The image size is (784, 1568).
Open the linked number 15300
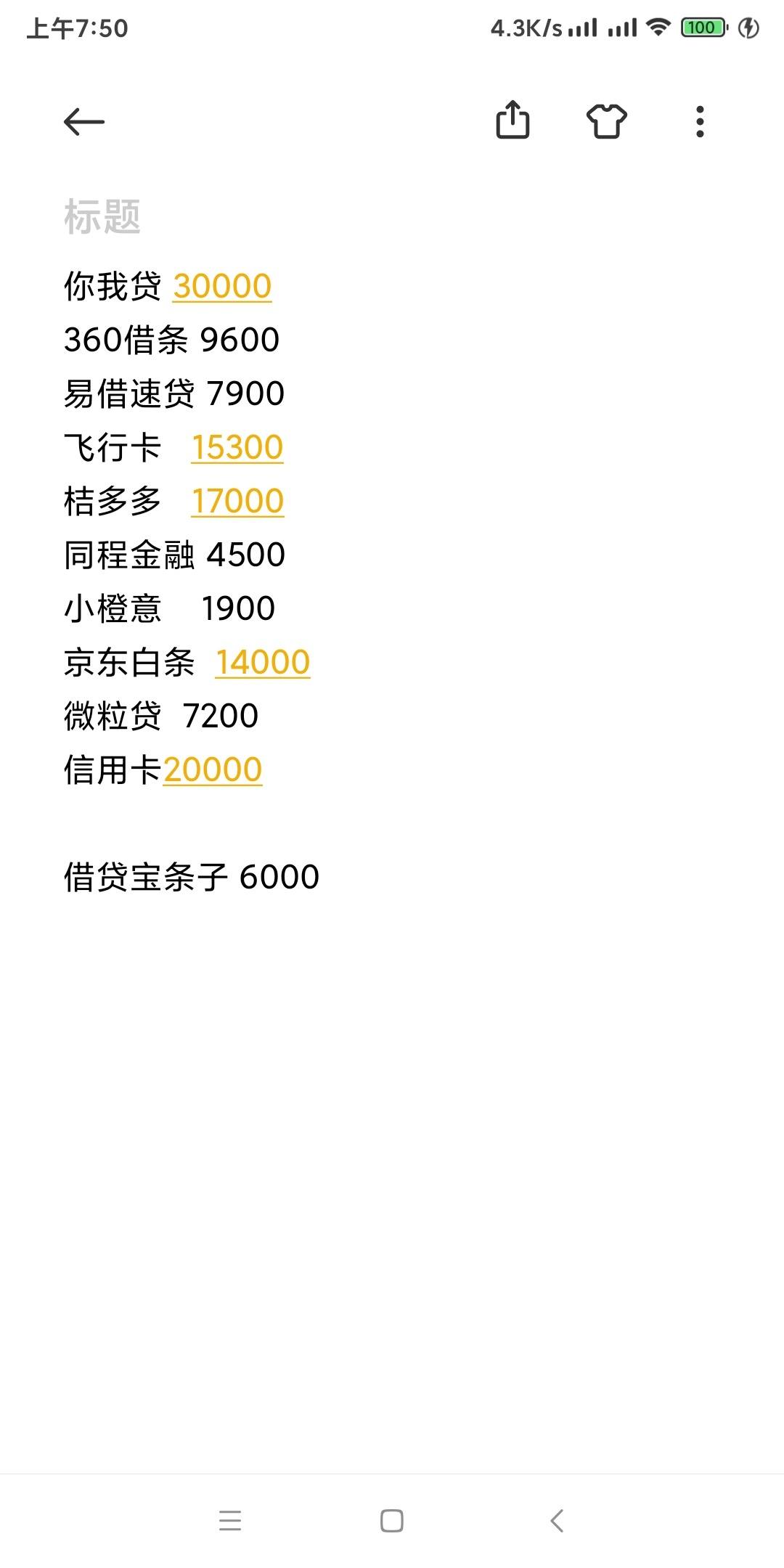(x=237, y=447)
